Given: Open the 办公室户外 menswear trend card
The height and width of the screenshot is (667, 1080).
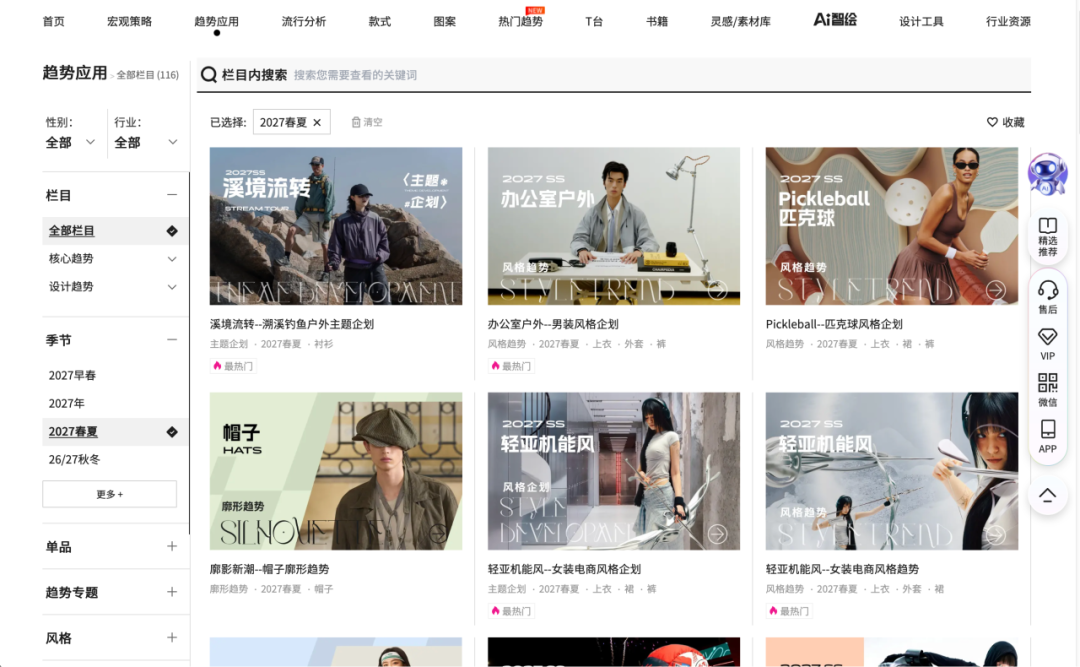Looking at the screenshot, I should click(x=614, y=226).
